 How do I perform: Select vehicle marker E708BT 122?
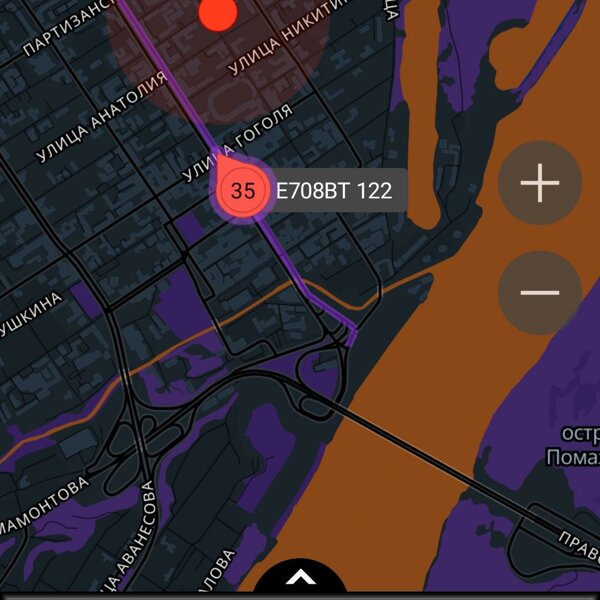(x=243, y=190)
